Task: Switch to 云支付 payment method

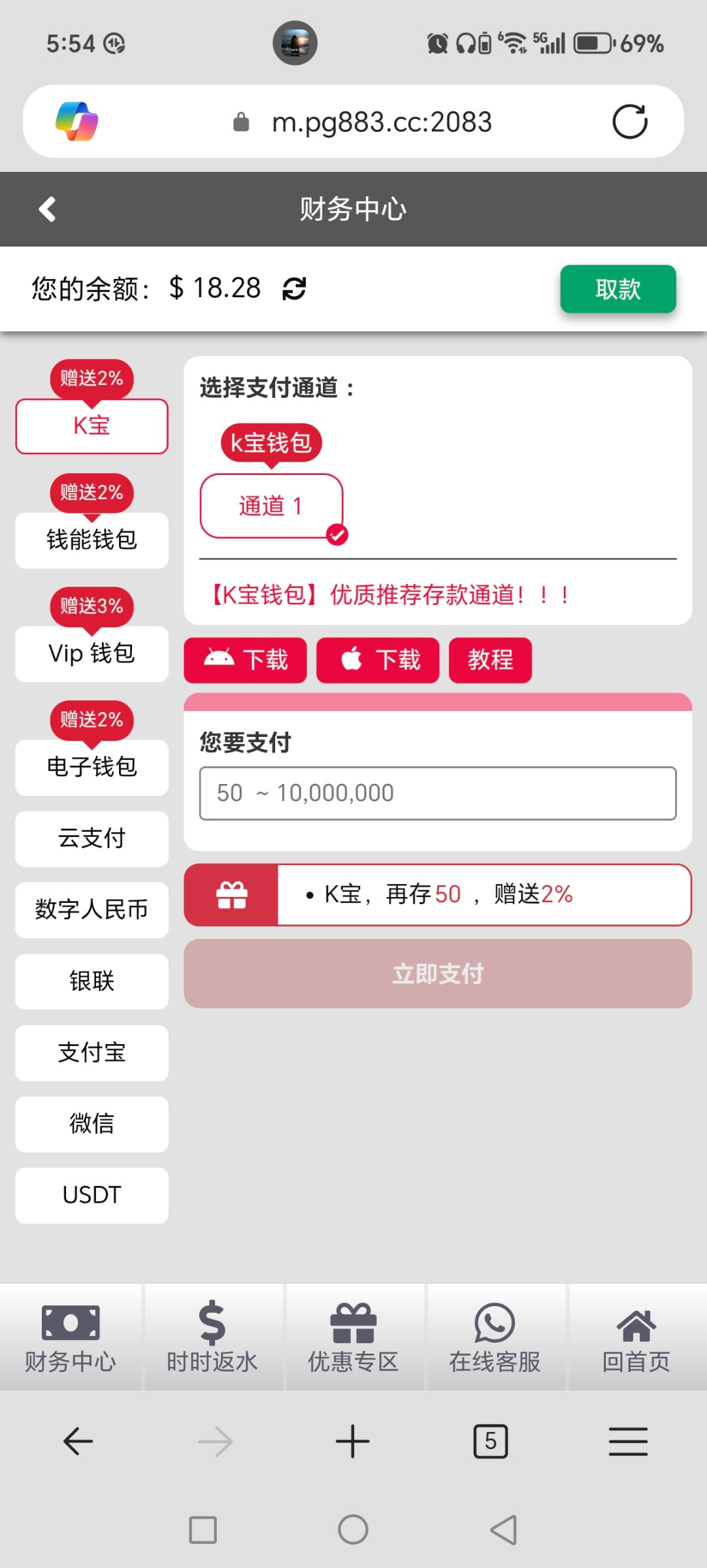Action: (x=91, y=839)
